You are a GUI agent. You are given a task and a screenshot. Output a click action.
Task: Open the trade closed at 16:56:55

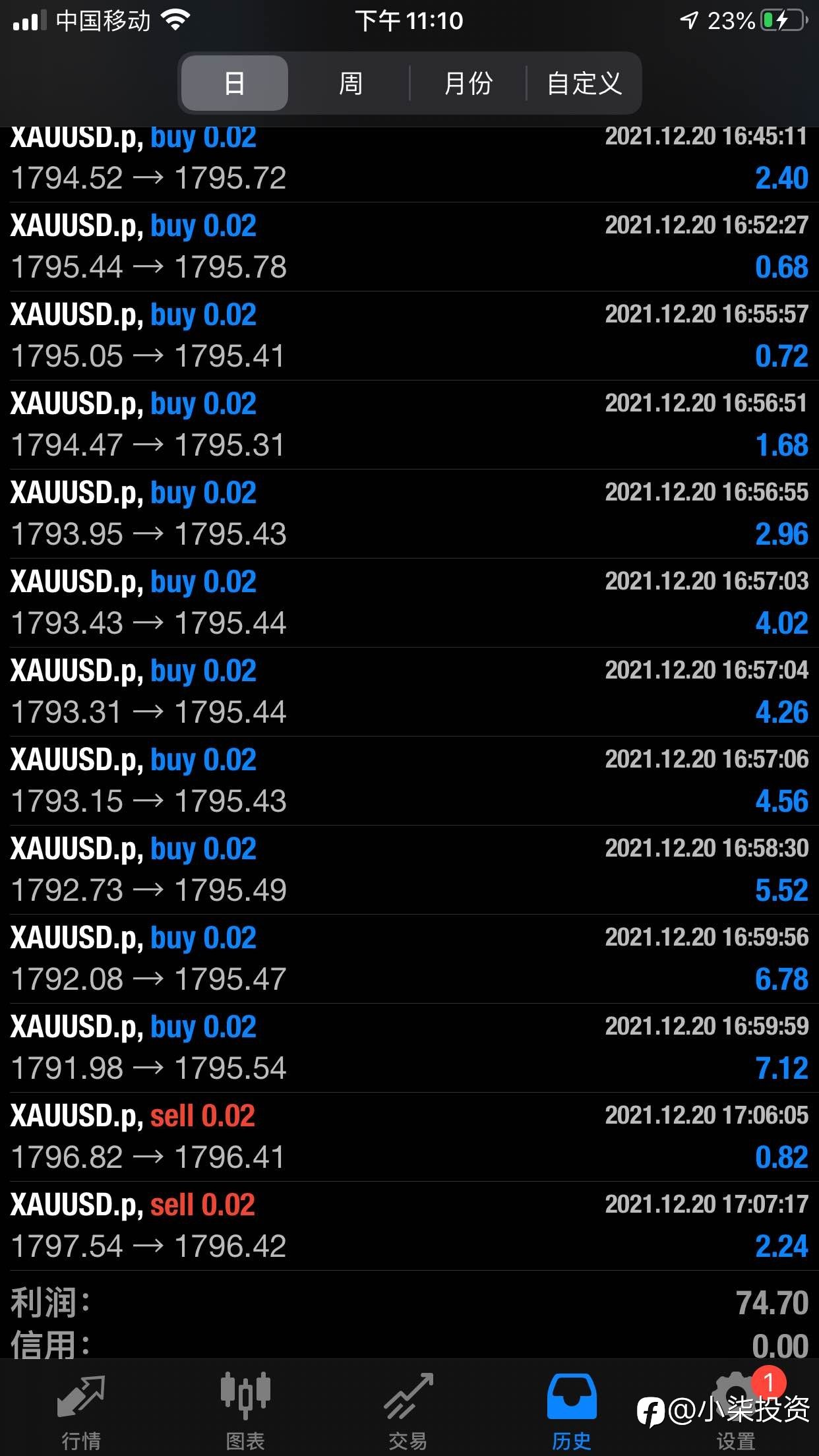(409, 514)
